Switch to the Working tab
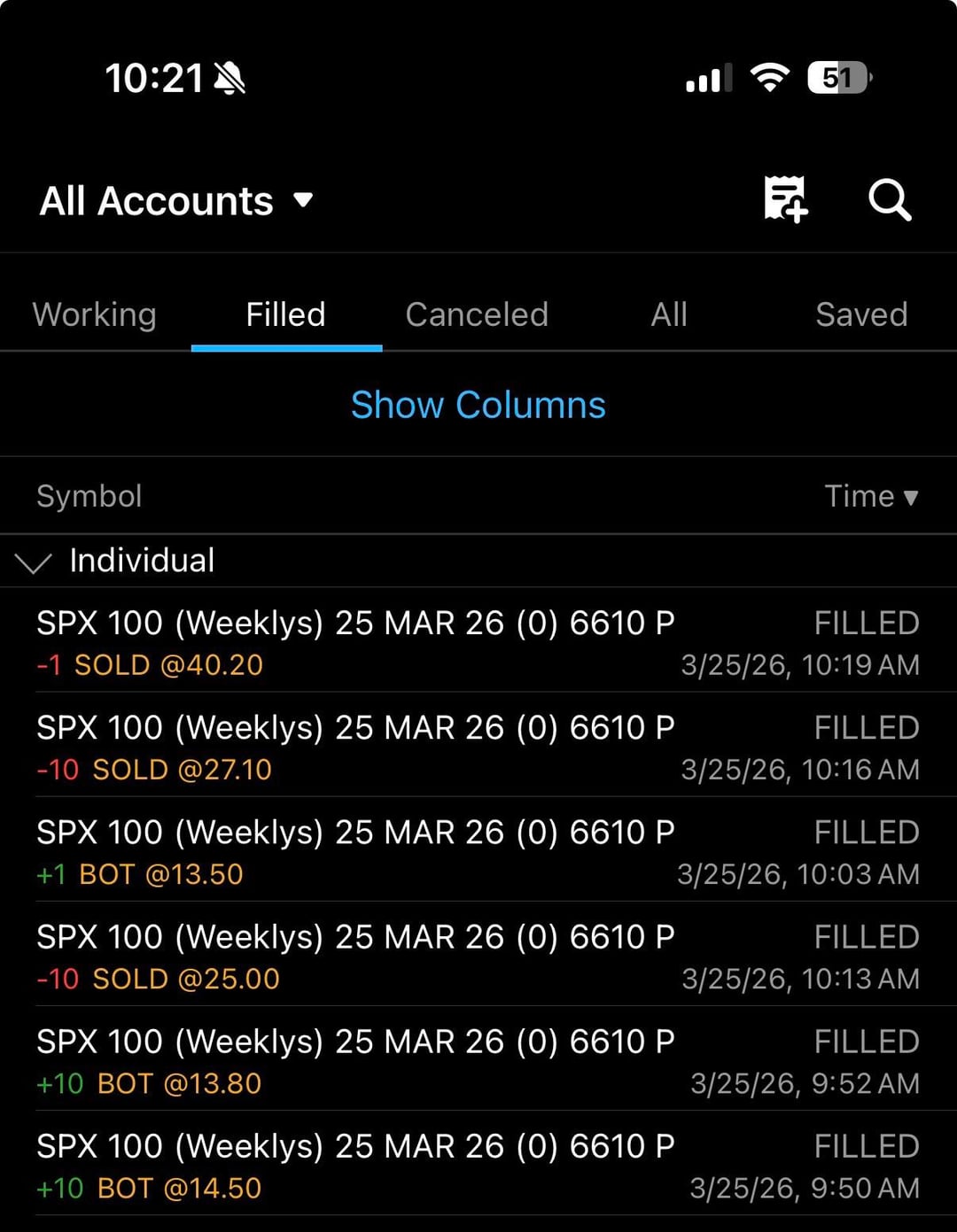The image size is (957, 1232). pyautogui.click(x=95, y=314)
